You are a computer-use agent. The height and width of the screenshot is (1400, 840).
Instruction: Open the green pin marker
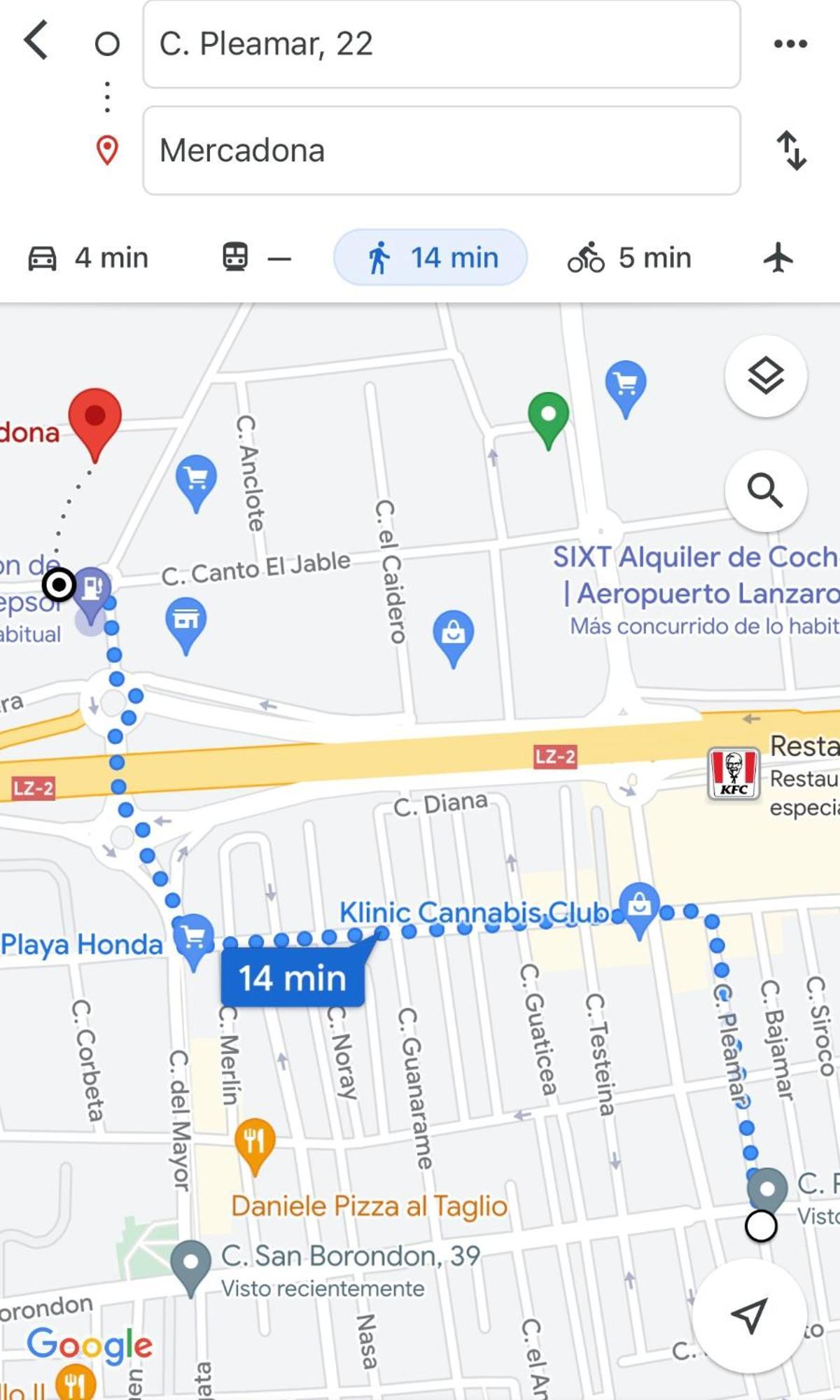tap(548, 416)
